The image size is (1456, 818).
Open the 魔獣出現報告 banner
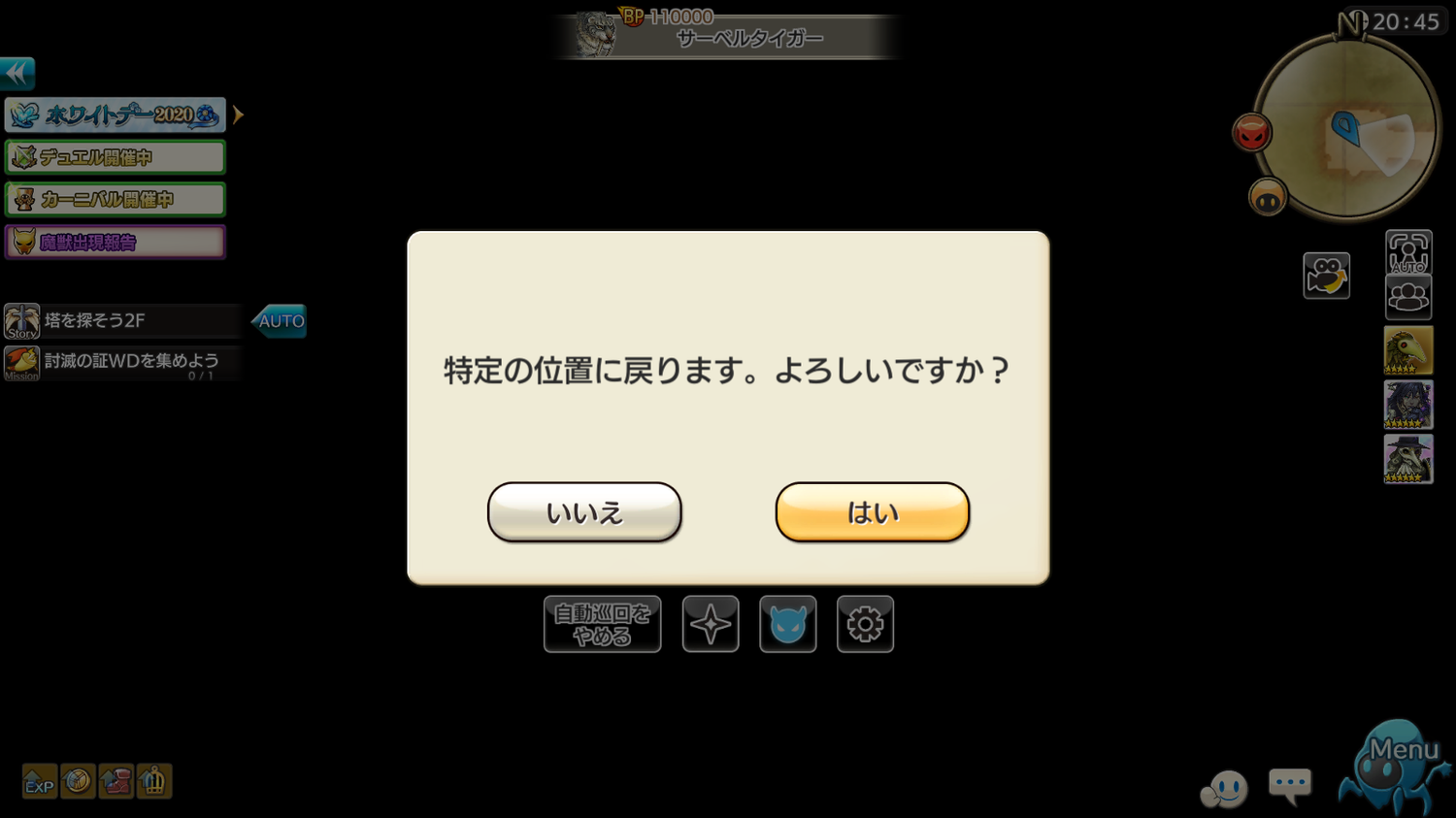tap(116, 242)
